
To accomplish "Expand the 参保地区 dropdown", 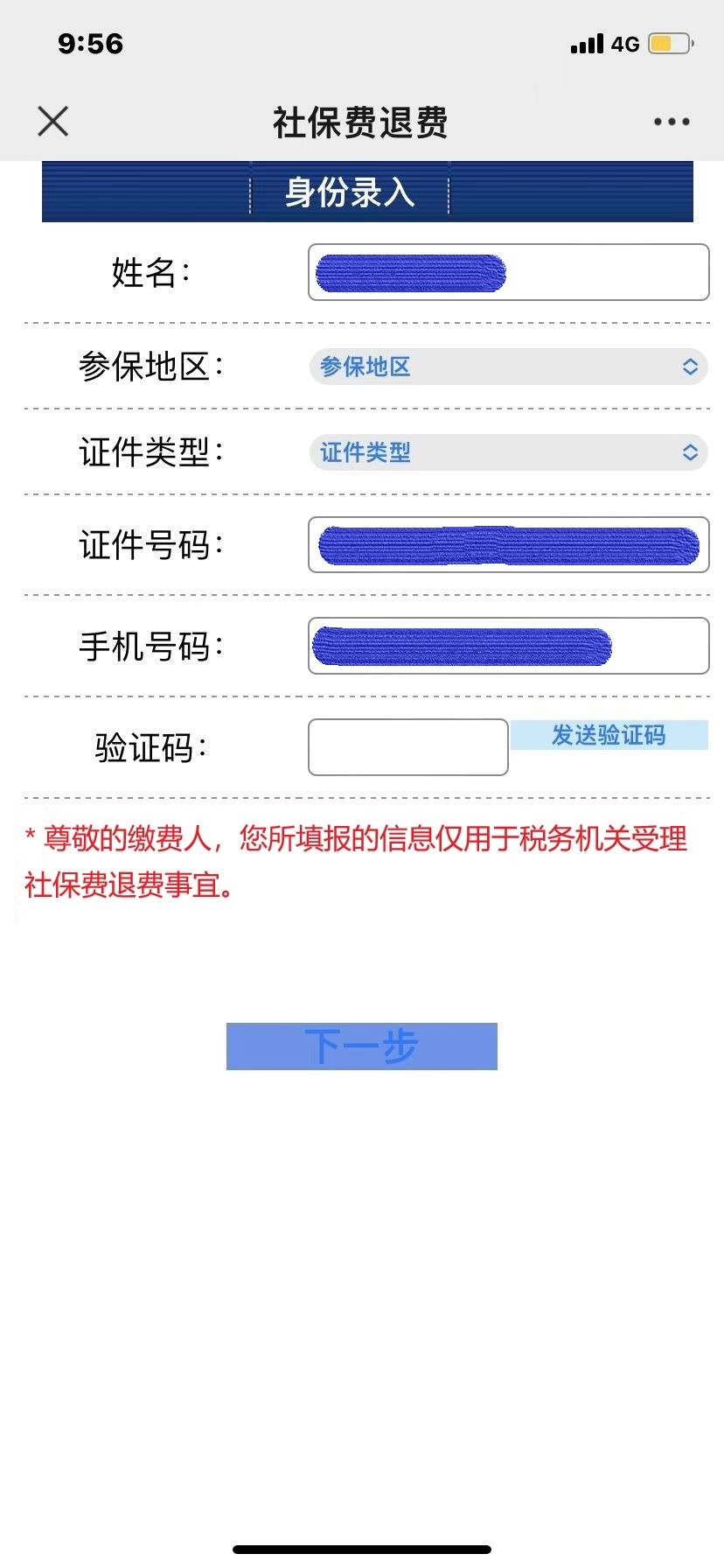I will 508,367.
